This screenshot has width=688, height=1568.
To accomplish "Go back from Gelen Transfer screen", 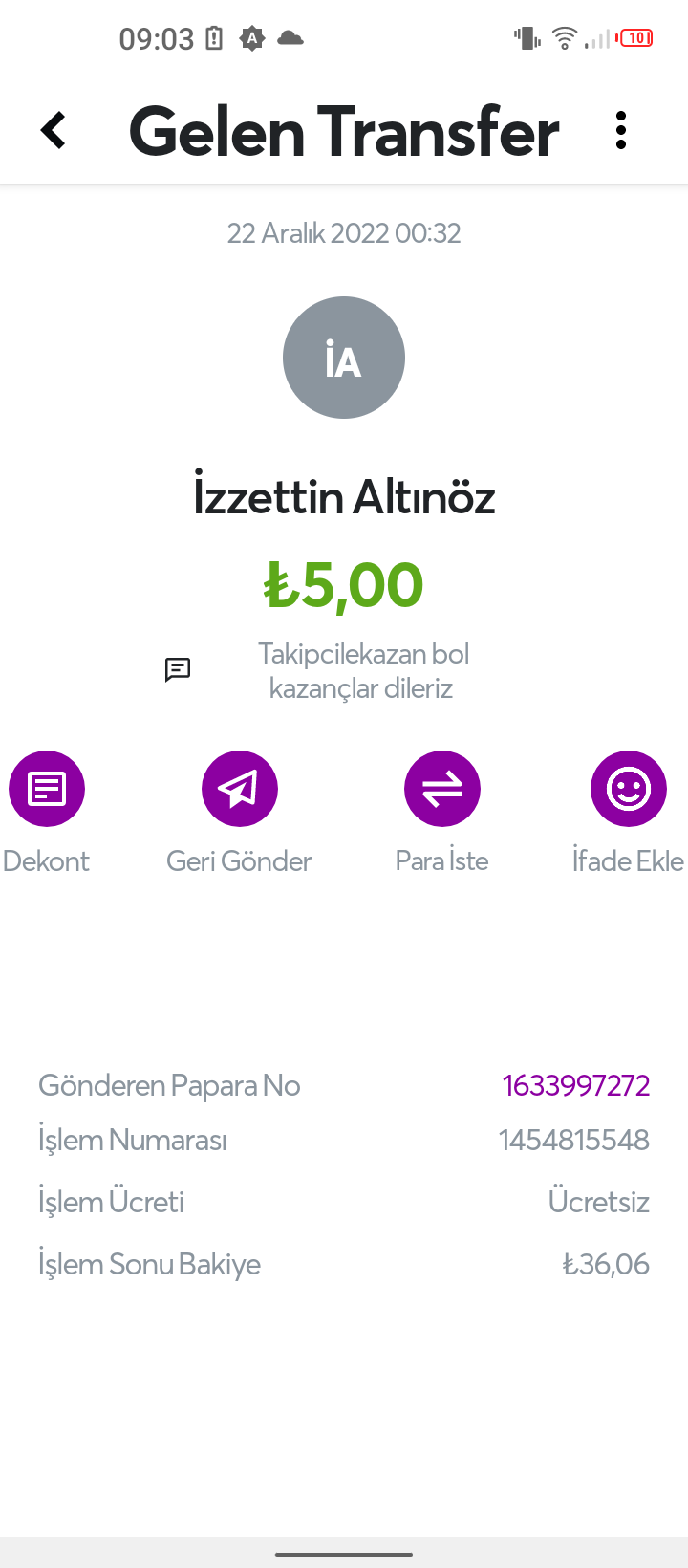I will tap(54, 130).
